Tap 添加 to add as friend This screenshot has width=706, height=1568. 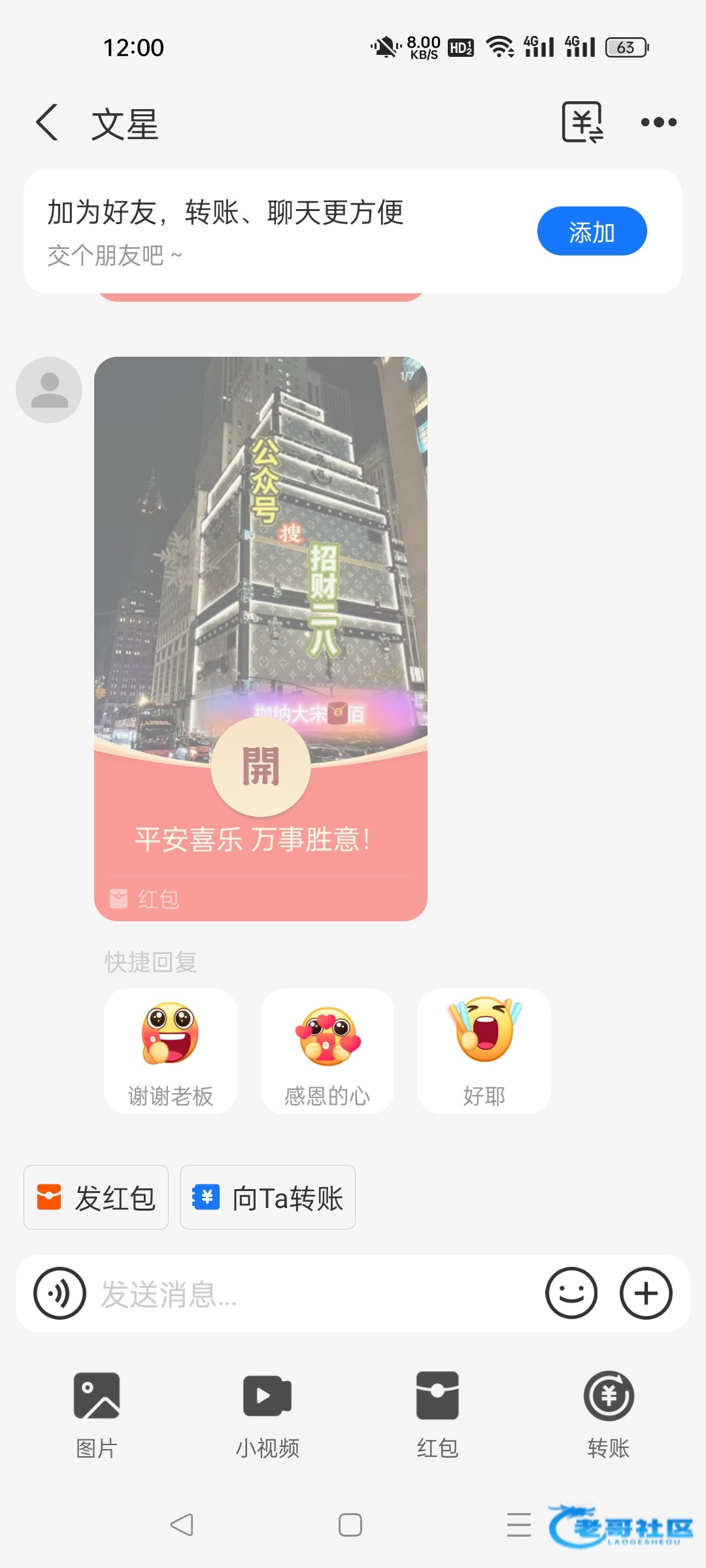click(x=592, y=231)
